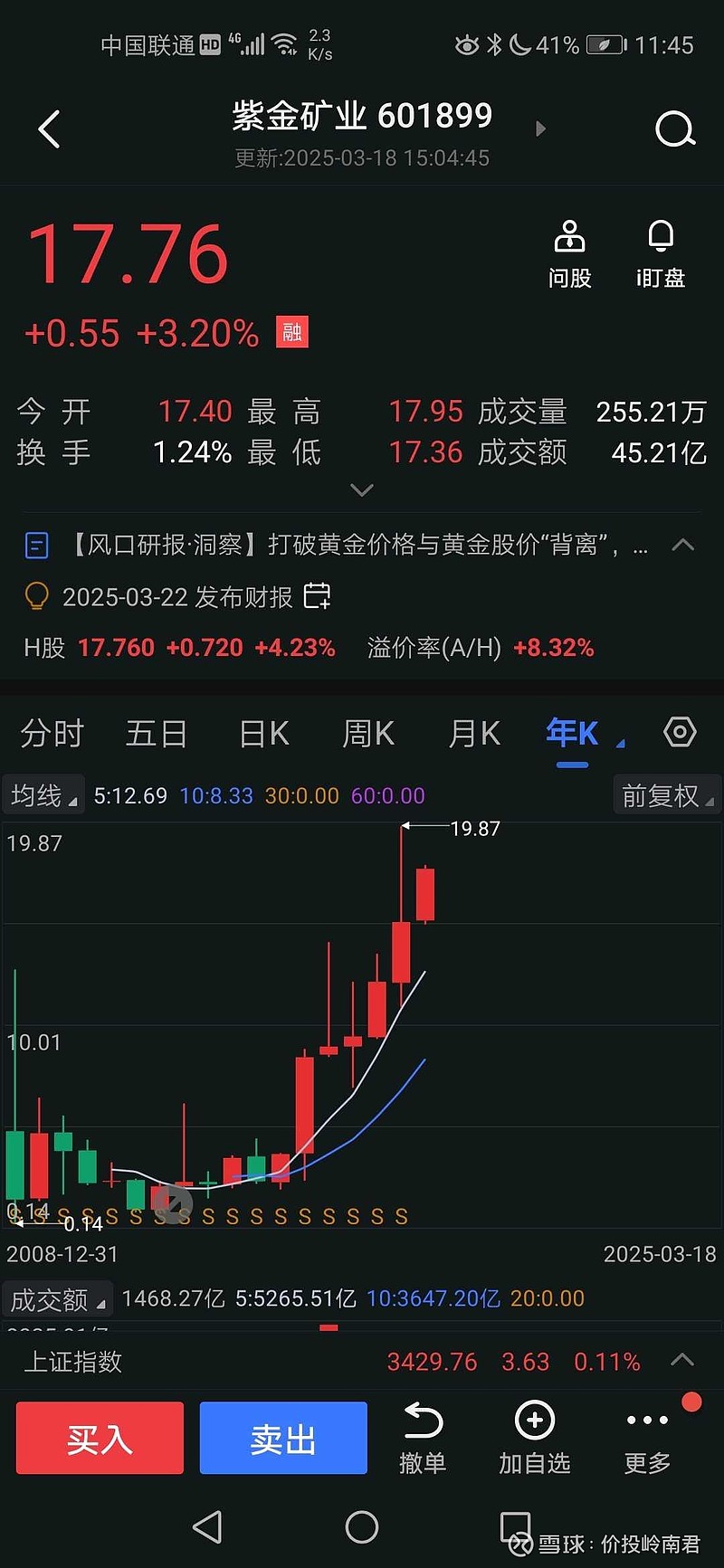Open the stock search magnifier
Image resolution: width=724 pixels, height=1568 pixels.
click(675, 128)
